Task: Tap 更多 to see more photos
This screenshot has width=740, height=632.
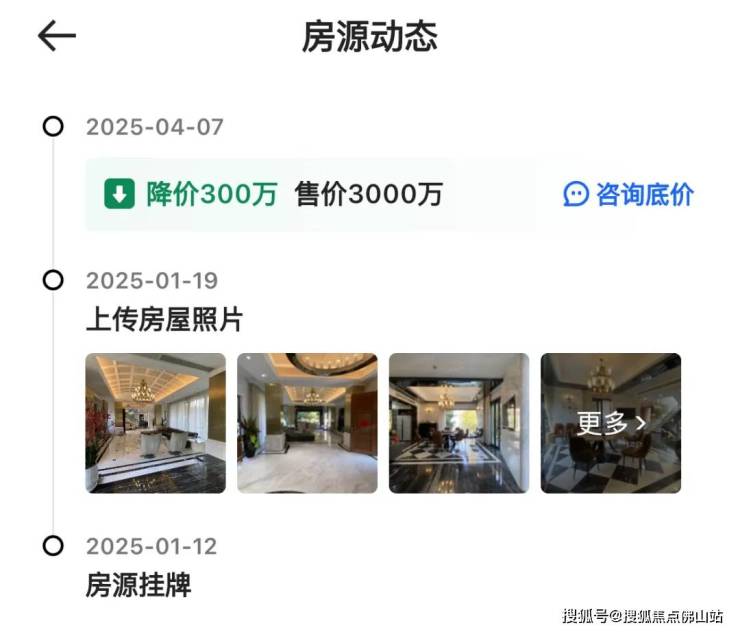Action: point(611,423)
